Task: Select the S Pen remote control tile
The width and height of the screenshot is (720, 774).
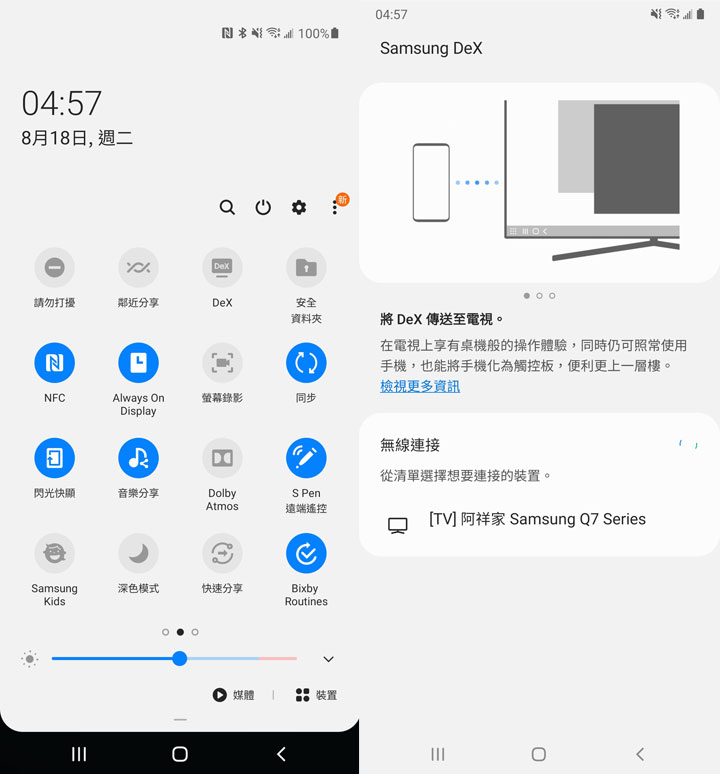Action: (x=305, y=459)
